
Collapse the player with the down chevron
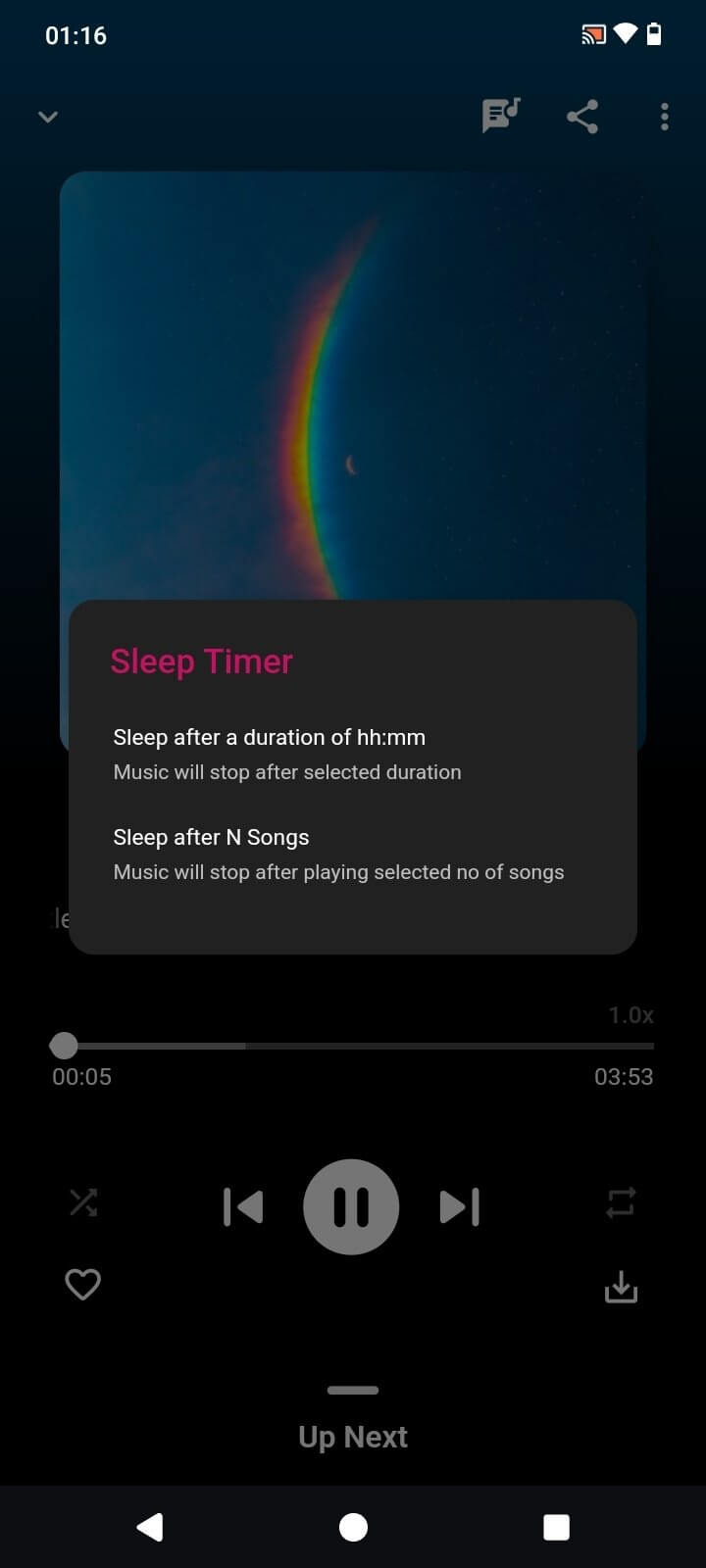[48, 118]
